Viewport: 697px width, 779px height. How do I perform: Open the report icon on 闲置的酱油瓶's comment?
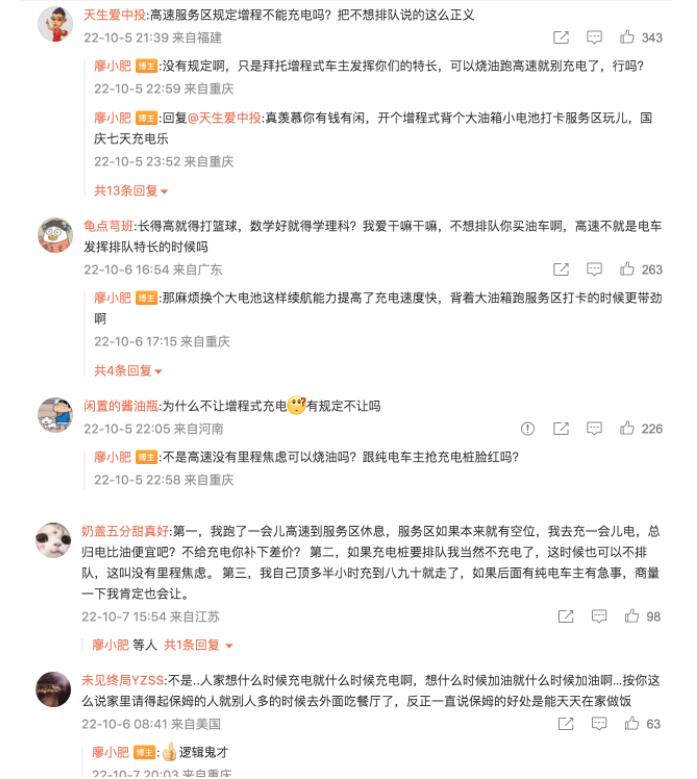528,428
